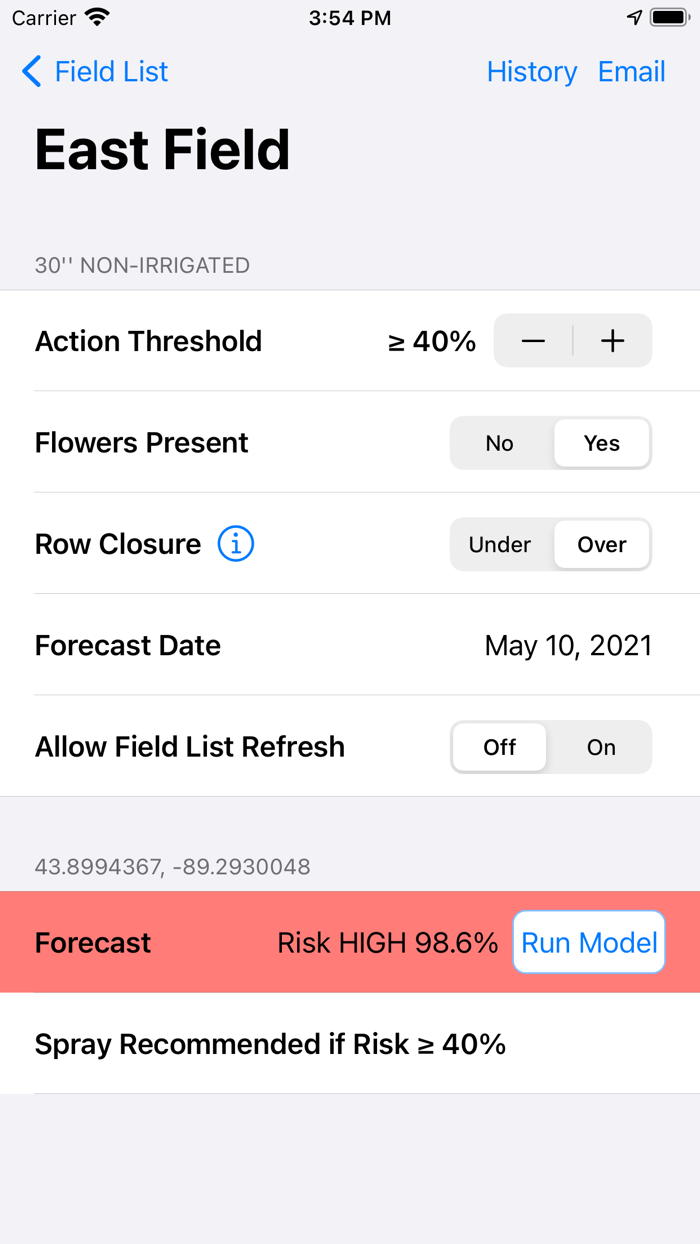Image resolution: width=700 pixels, height=1244 pixels.
Task: Increase Action Threshold with plus
Action: click(612, 341)
